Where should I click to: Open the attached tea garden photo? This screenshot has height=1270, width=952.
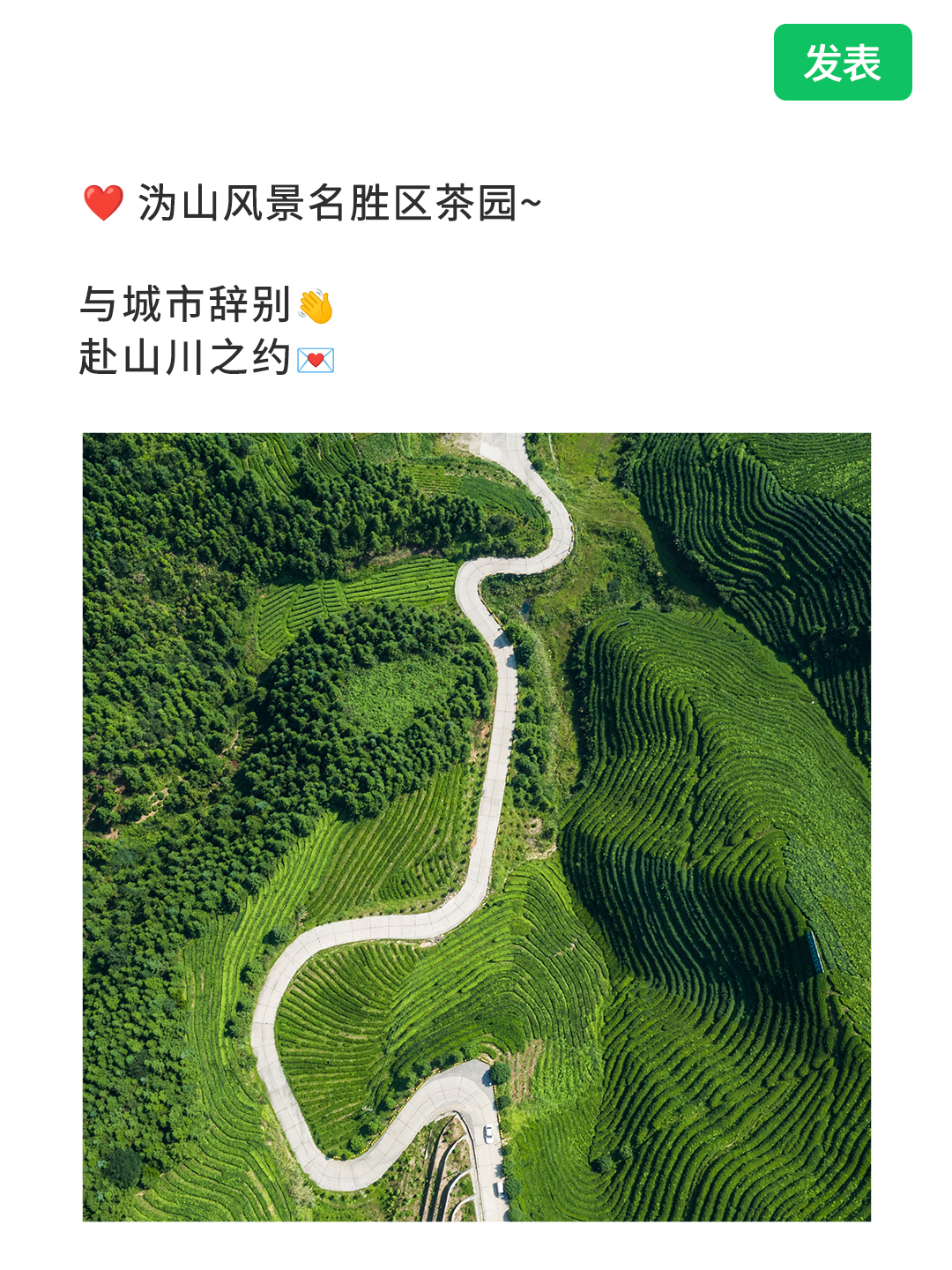(x=476, y=826)
